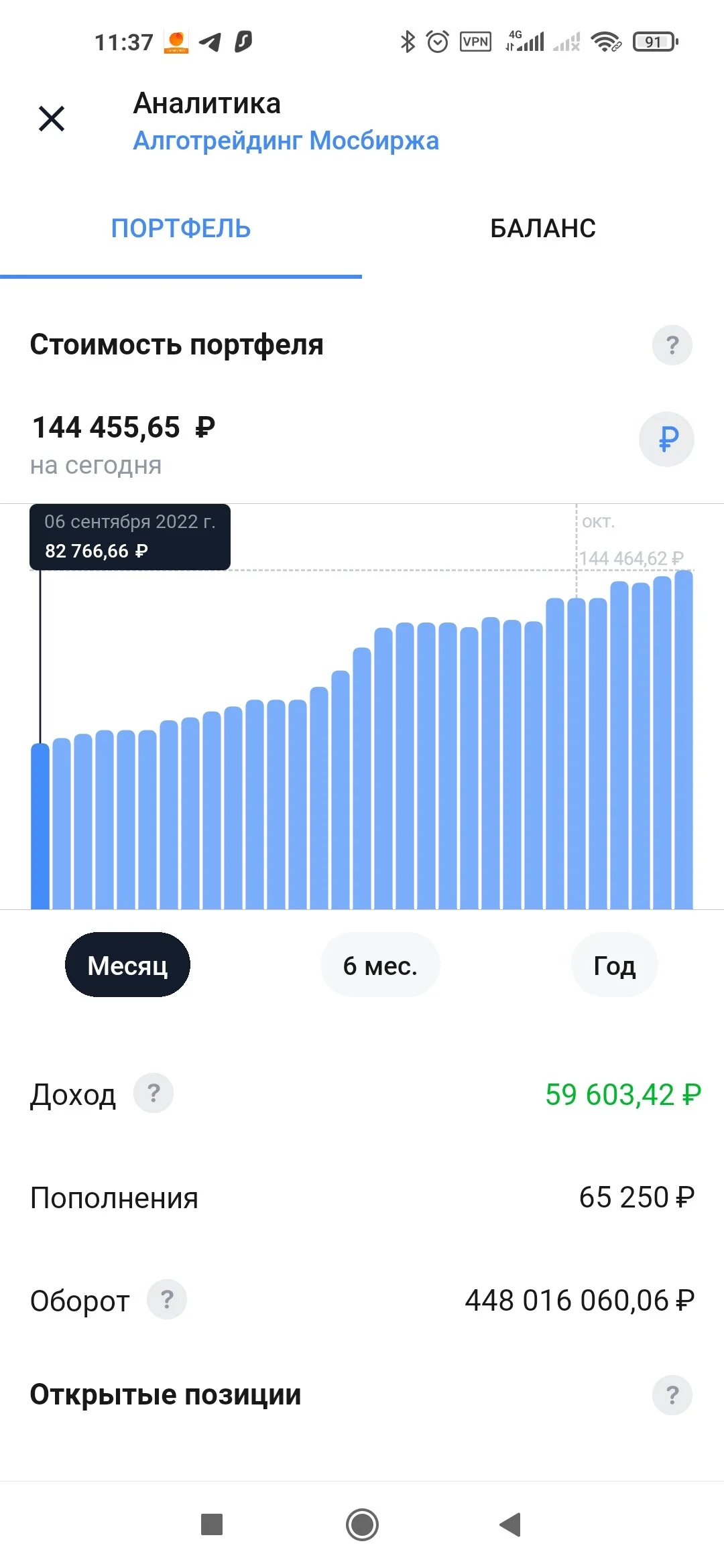Select the last bar on the chart
724x1568 pixels.
pyautogui.click(x=684, y=739)
